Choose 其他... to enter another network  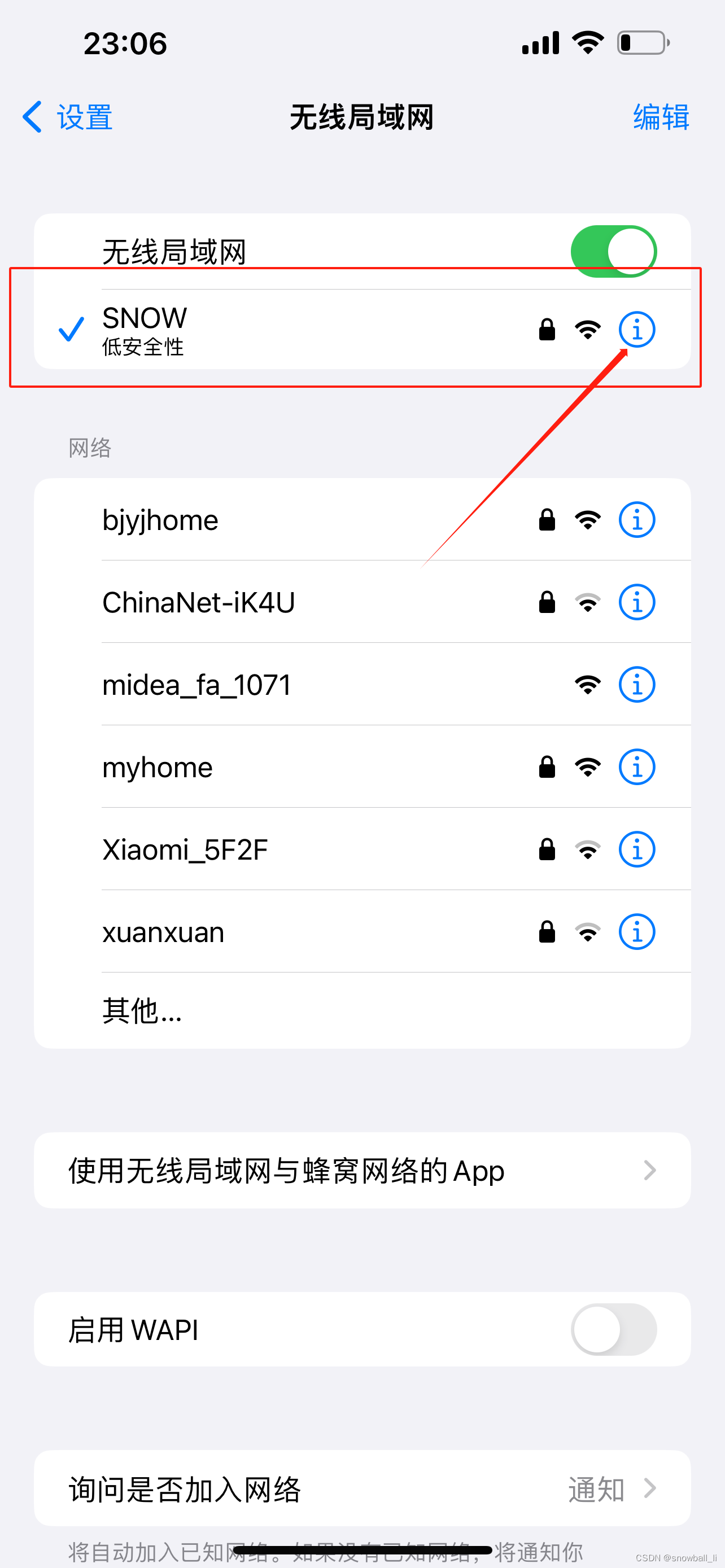tap(362, 1010)
